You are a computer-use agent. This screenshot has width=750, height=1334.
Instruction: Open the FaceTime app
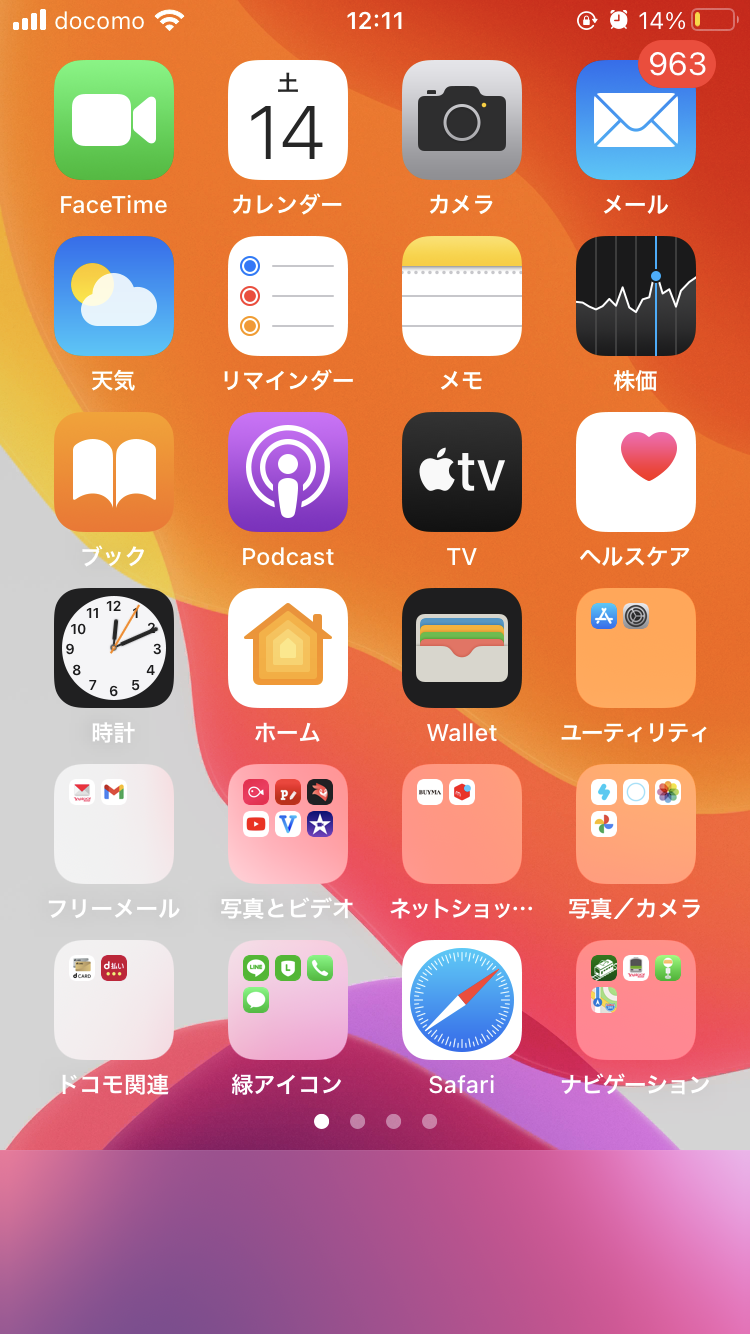pyautogui.click(x=114, y=120)
